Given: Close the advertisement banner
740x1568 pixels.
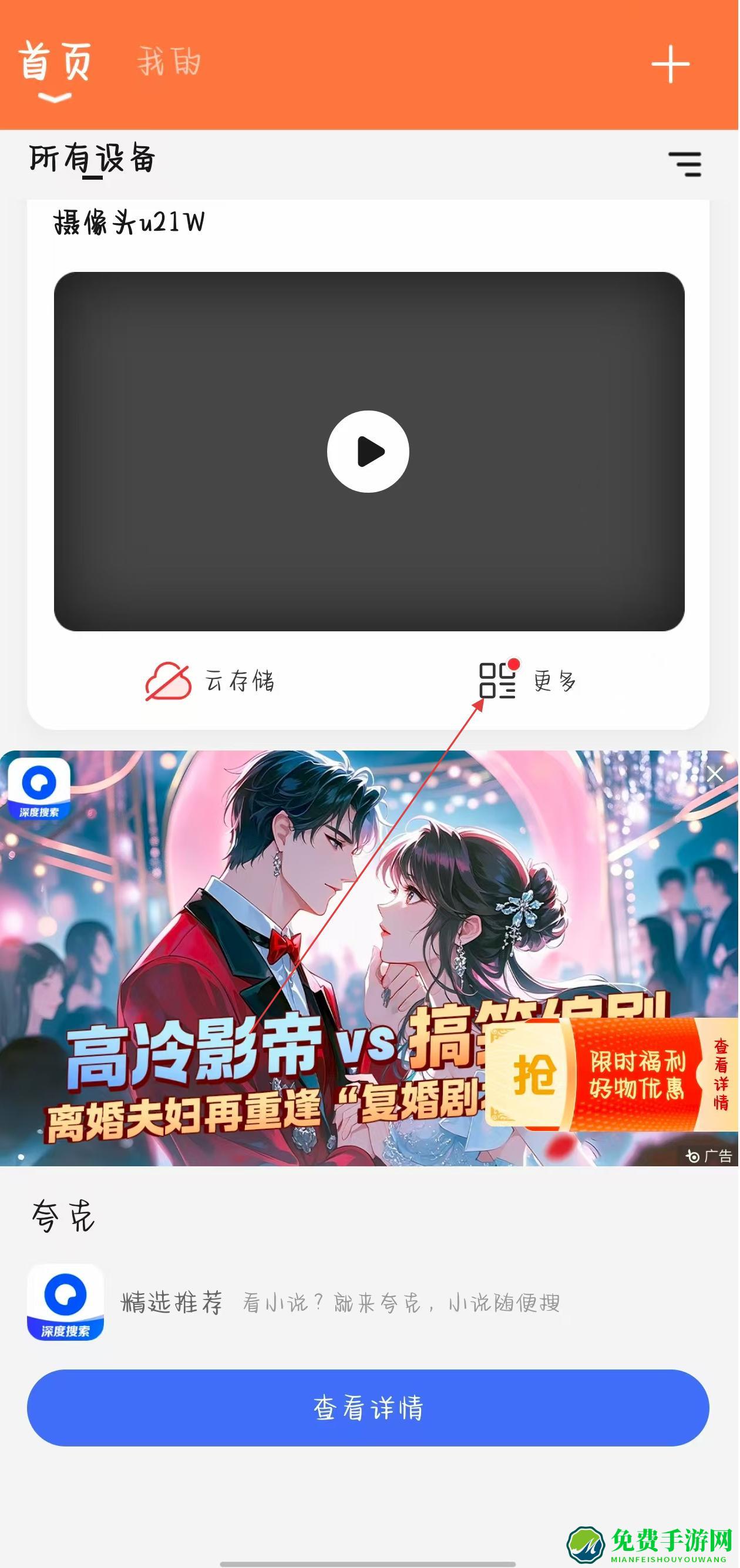Looking at the screenshot, I should 714,773.
